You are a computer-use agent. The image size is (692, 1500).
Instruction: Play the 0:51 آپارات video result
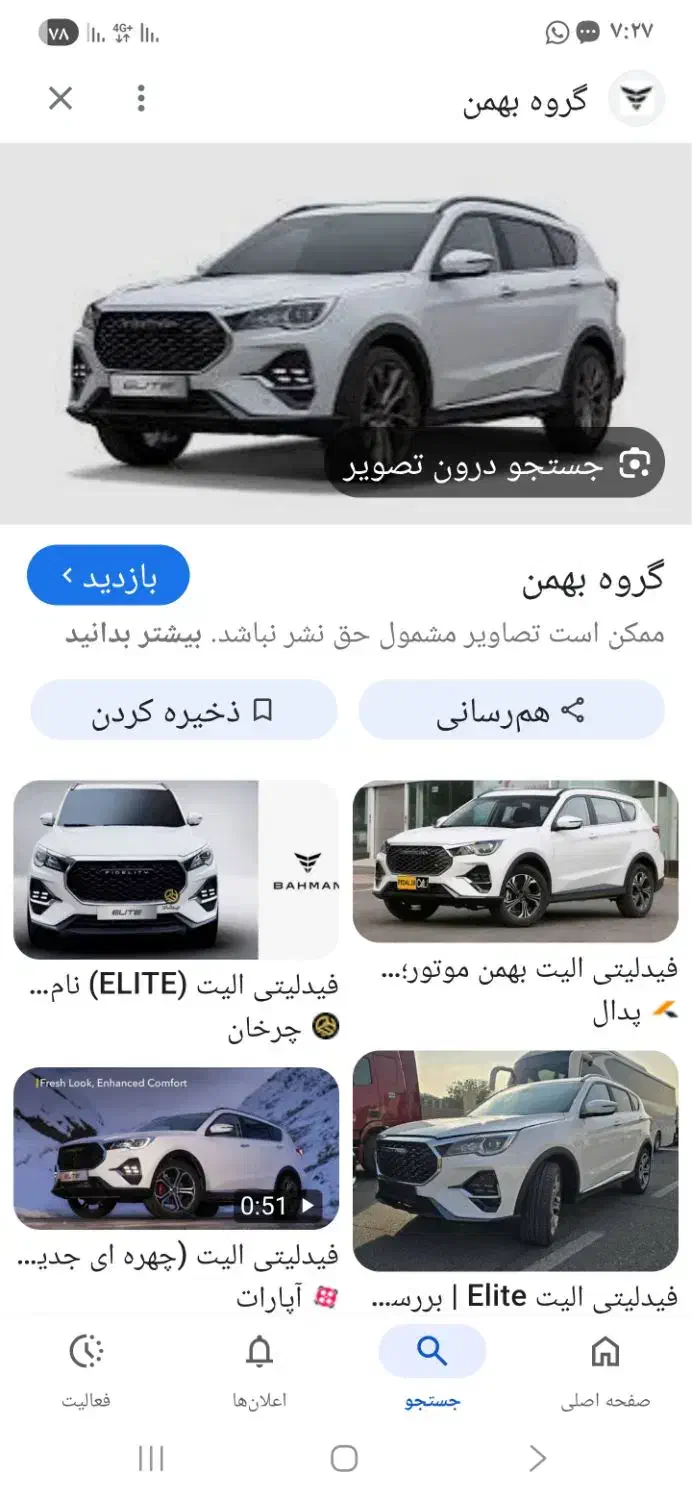coord(176,1148)
